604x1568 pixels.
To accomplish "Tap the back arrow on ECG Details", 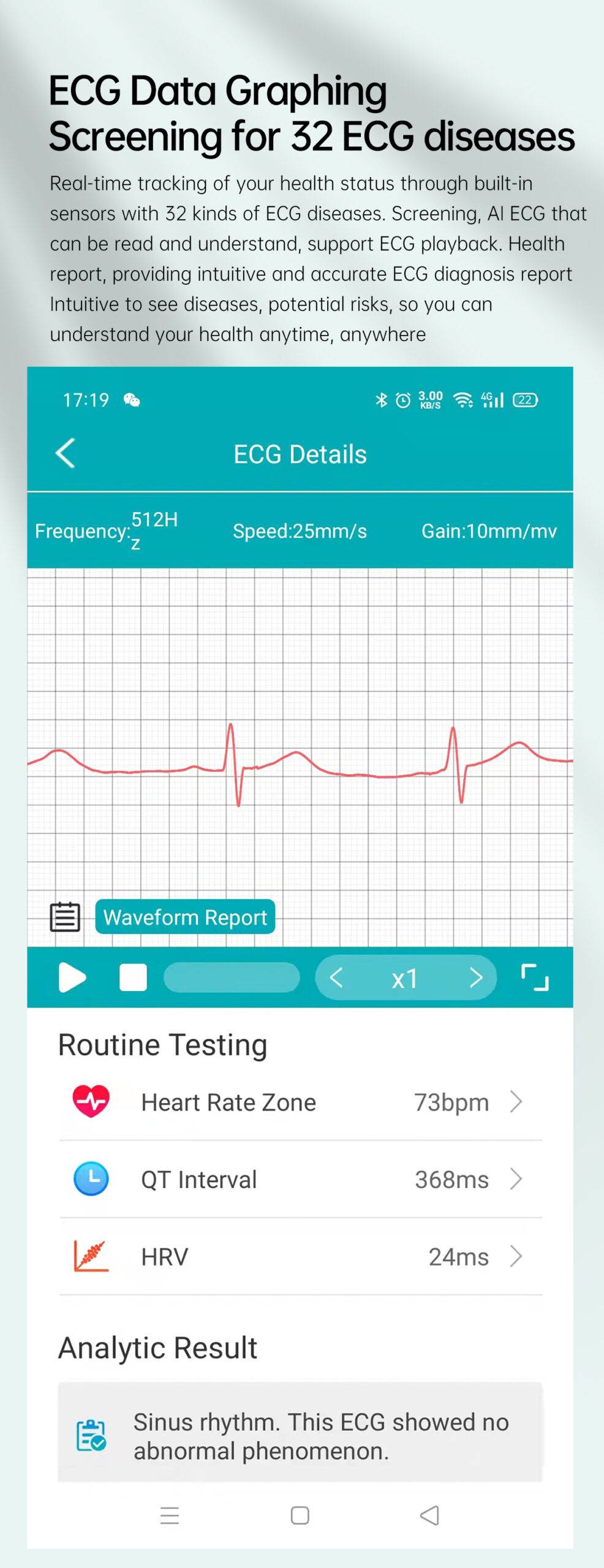I will coord(65,454).
